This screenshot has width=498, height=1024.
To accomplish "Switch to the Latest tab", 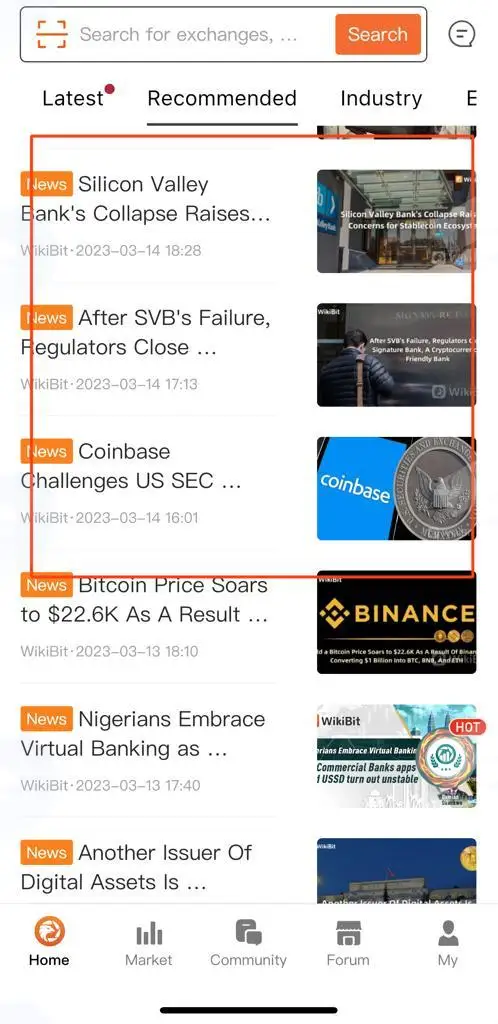I will 73,98.
